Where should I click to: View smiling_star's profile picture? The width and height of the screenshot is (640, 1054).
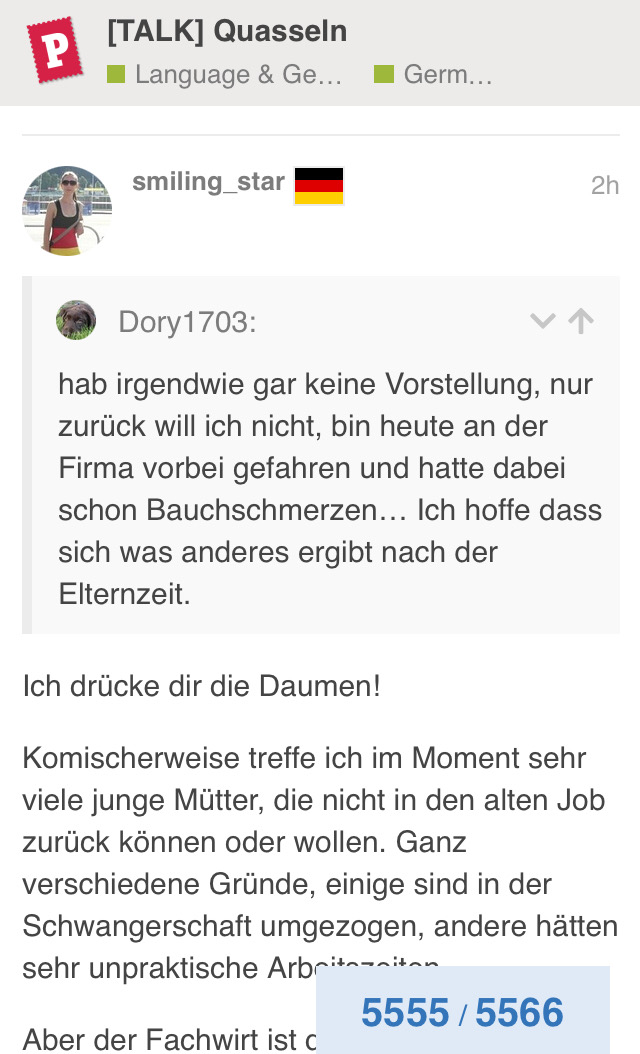(x=67, y=211)
